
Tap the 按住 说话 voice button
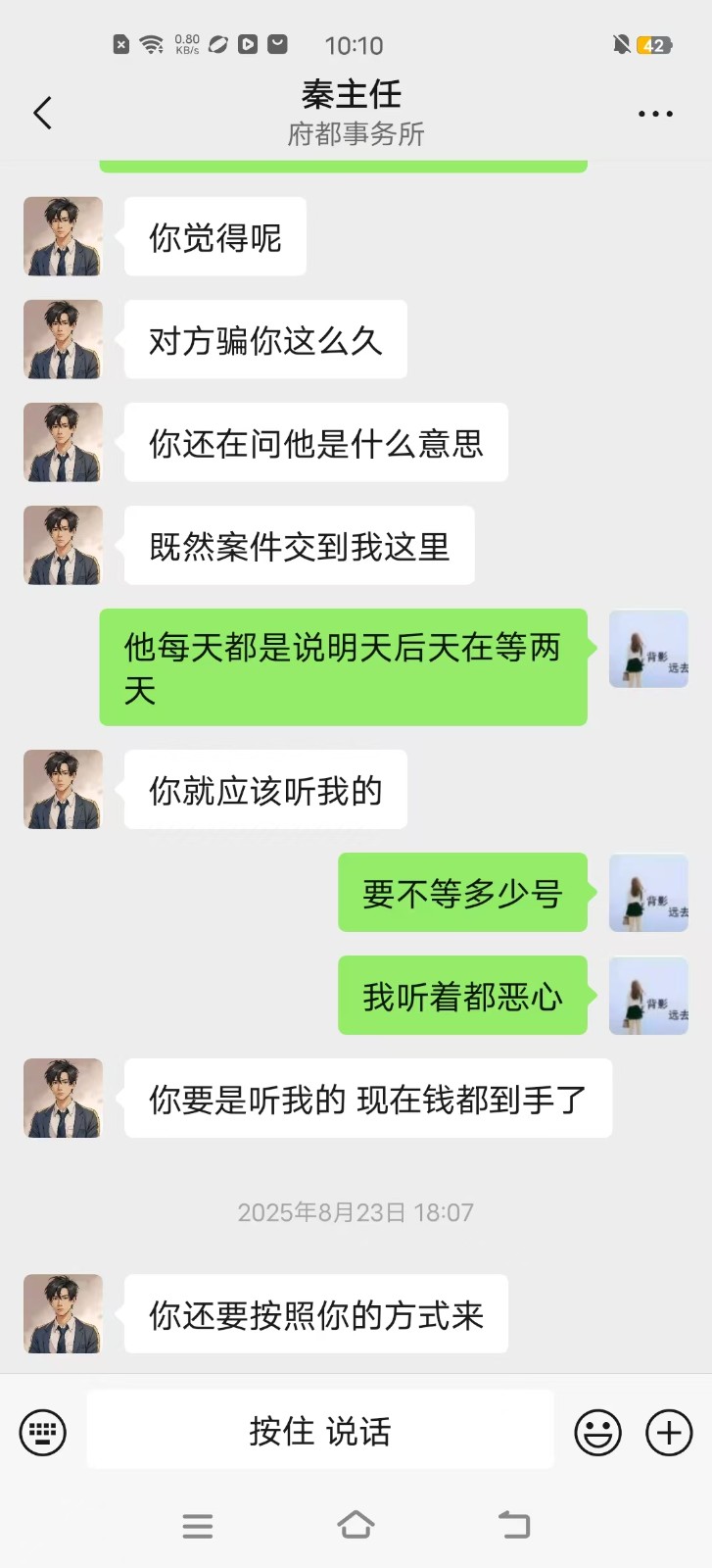[x=320, y=1431]
